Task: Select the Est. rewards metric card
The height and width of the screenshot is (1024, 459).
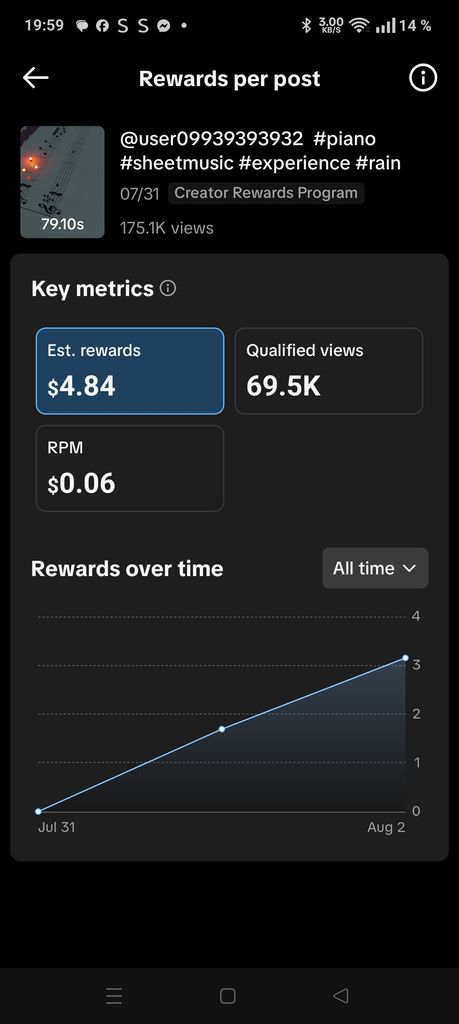Action: click(x=130, y=371)
